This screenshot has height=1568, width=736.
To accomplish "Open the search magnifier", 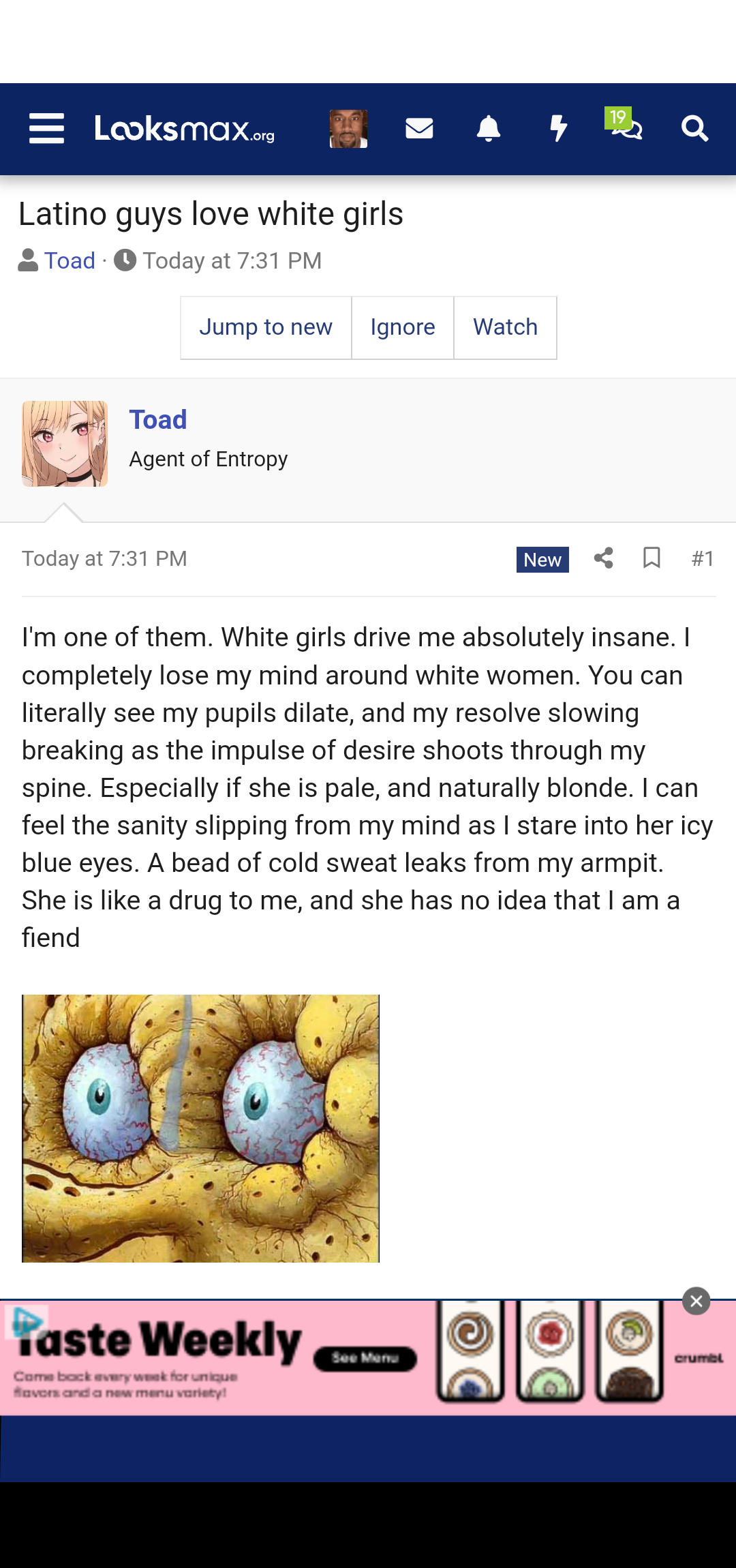I will coord(695,128).
